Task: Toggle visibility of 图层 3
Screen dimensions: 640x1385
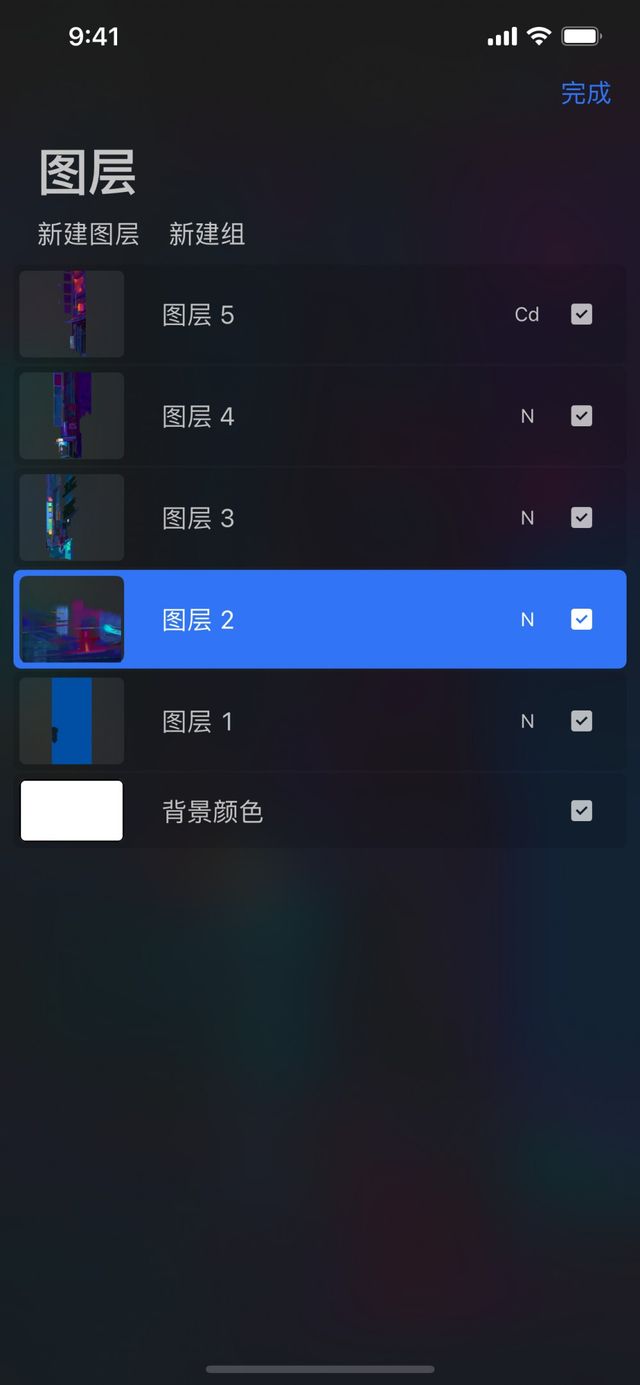Action: pos(581,518)
